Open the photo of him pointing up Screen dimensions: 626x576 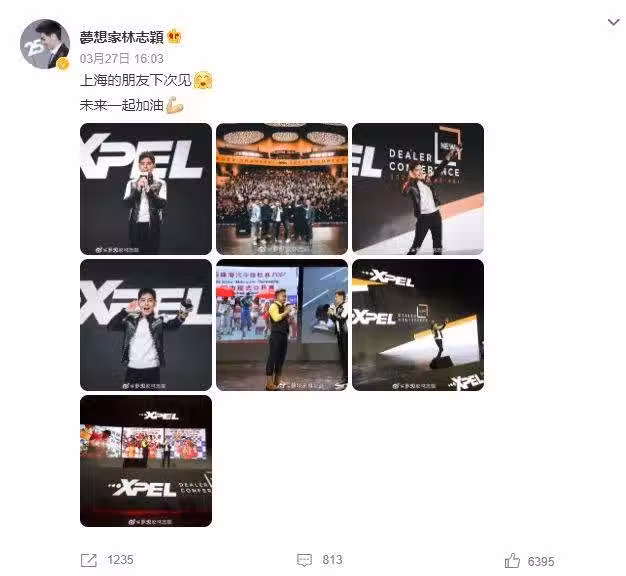[146, 325]
